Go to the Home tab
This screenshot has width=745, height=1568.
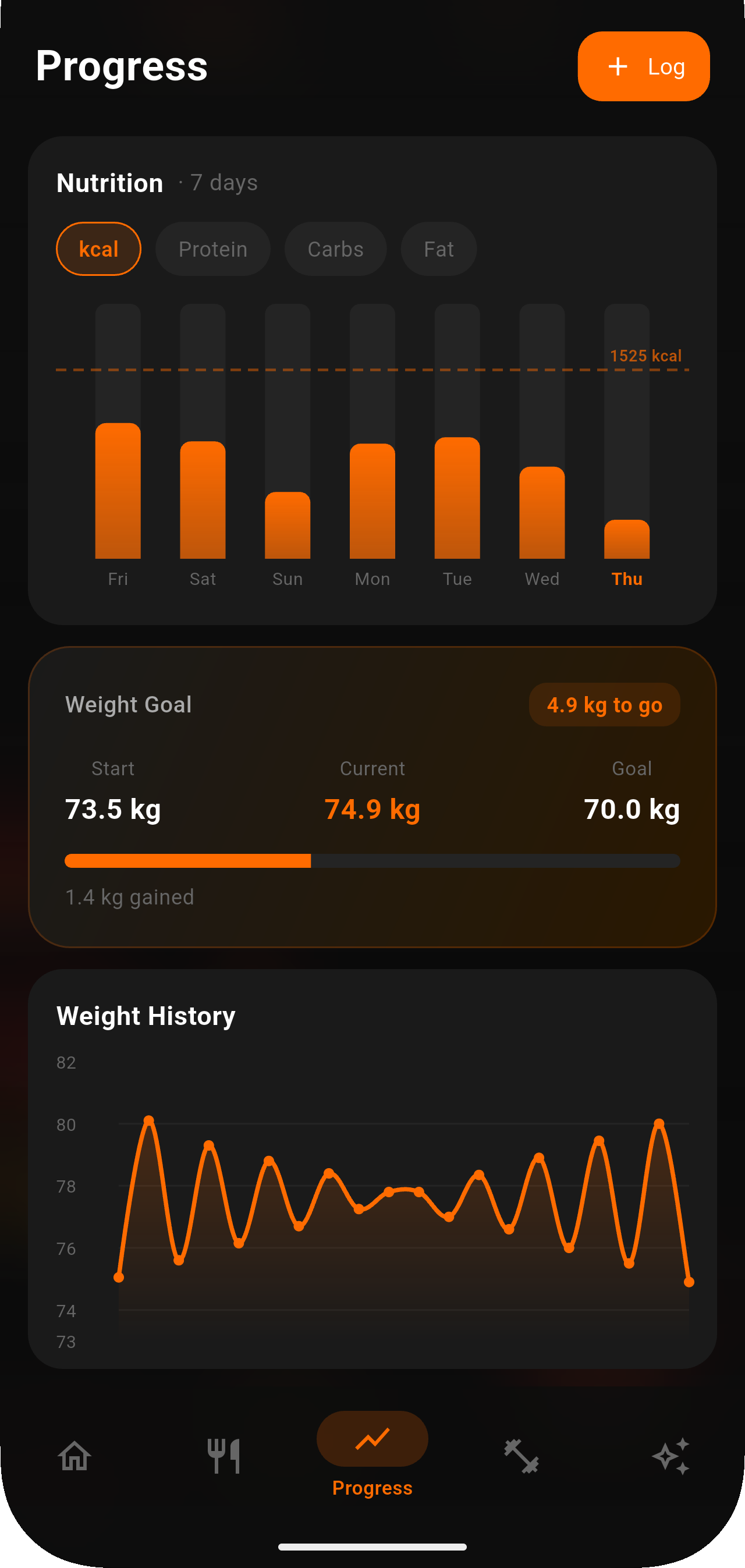pyautogui.click(x=74, y=1456)
